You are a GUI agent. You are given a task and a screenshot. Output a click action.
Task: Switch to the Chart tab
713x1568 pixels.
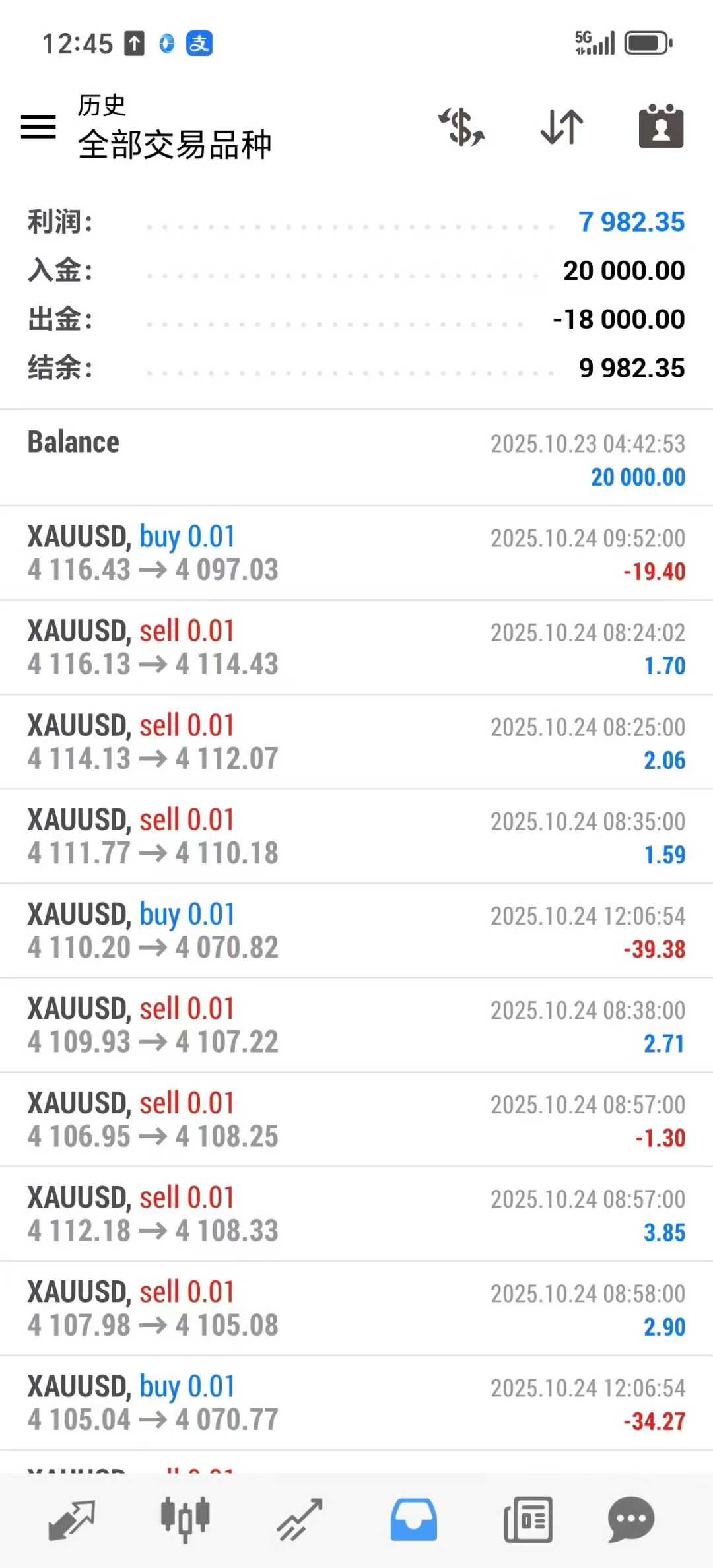point(186,1519)
